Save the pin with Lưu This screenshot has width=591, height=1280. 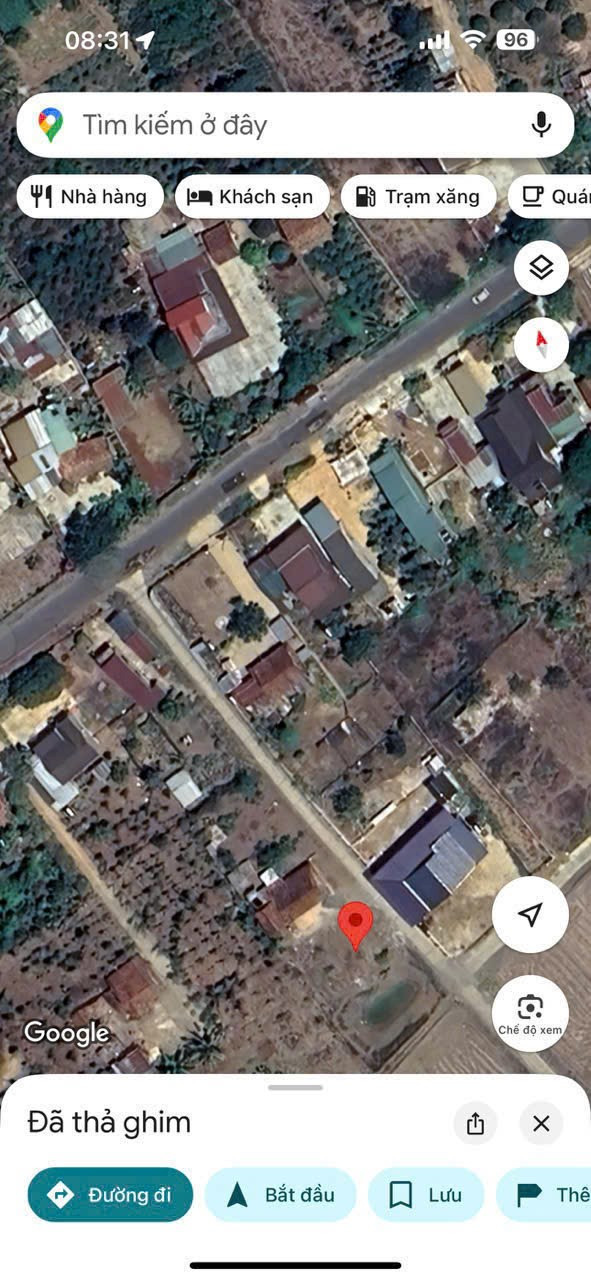tap(426, 1195)
